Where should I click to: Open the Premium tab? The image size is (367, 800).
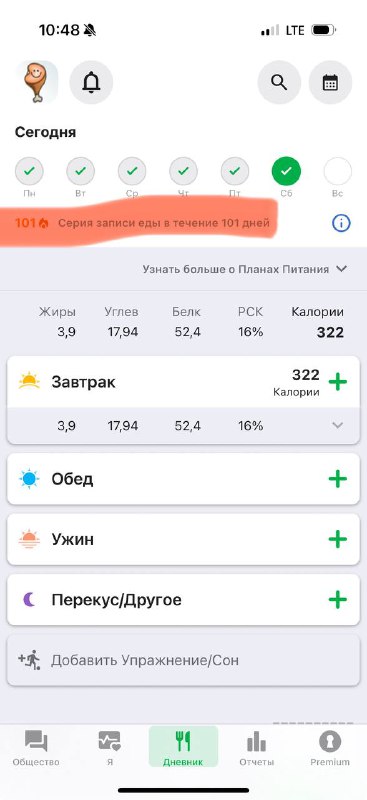tap(330, 747)
